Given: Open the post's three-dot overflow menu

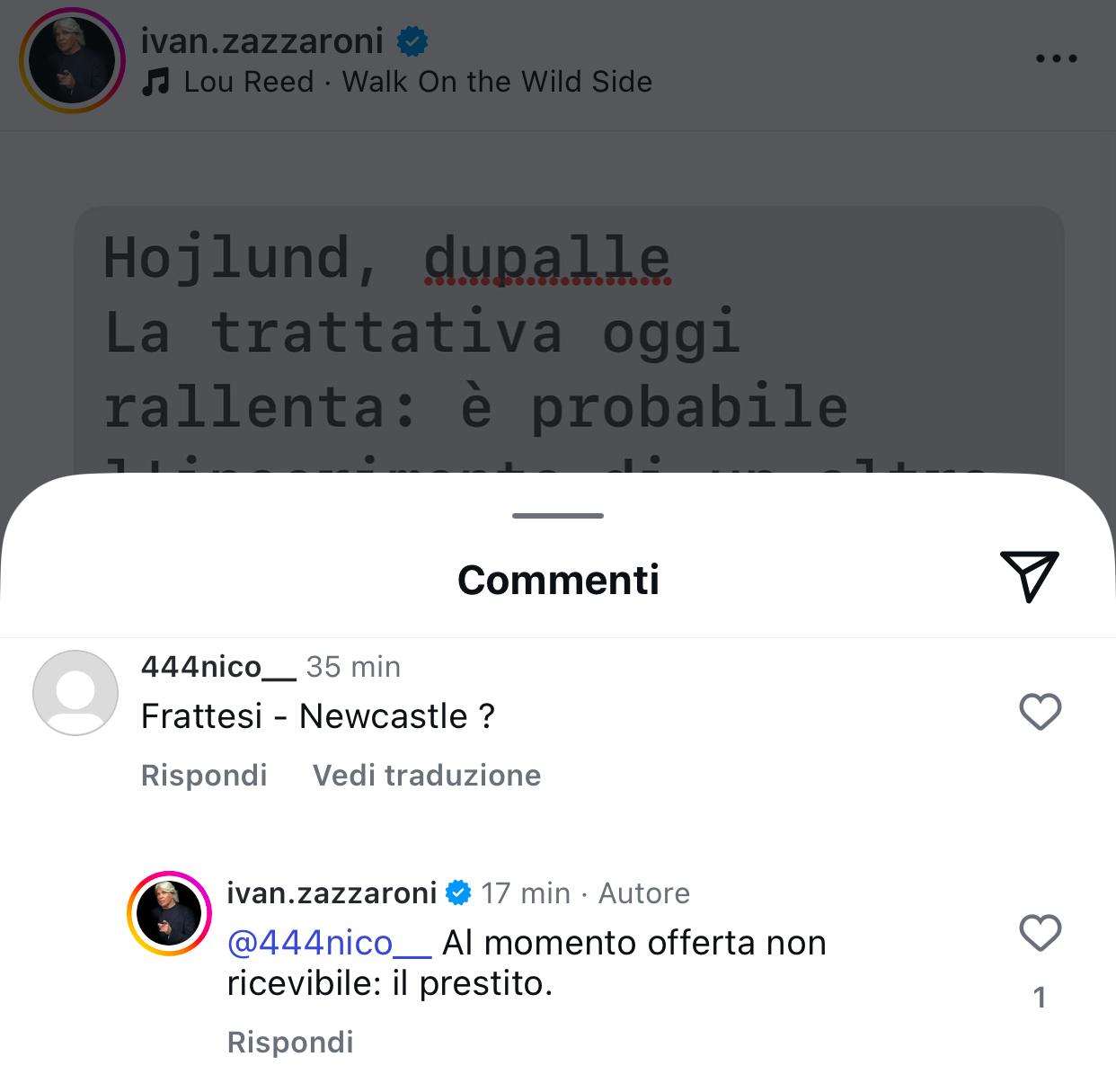Looking at the screenshot, I should click(x=1056, y=59).
